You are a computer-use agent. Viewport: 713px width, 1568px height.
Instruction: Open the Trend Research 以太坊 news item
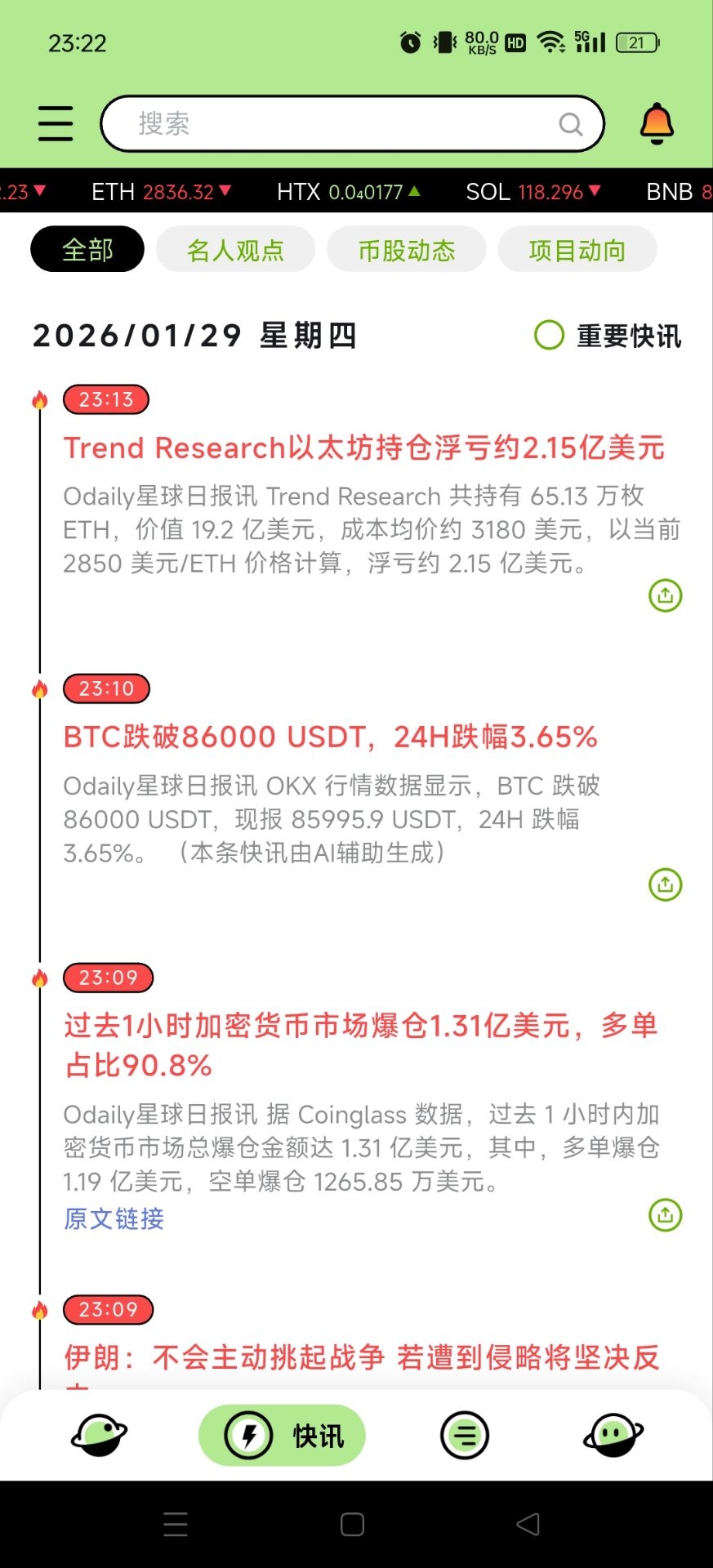364,448
